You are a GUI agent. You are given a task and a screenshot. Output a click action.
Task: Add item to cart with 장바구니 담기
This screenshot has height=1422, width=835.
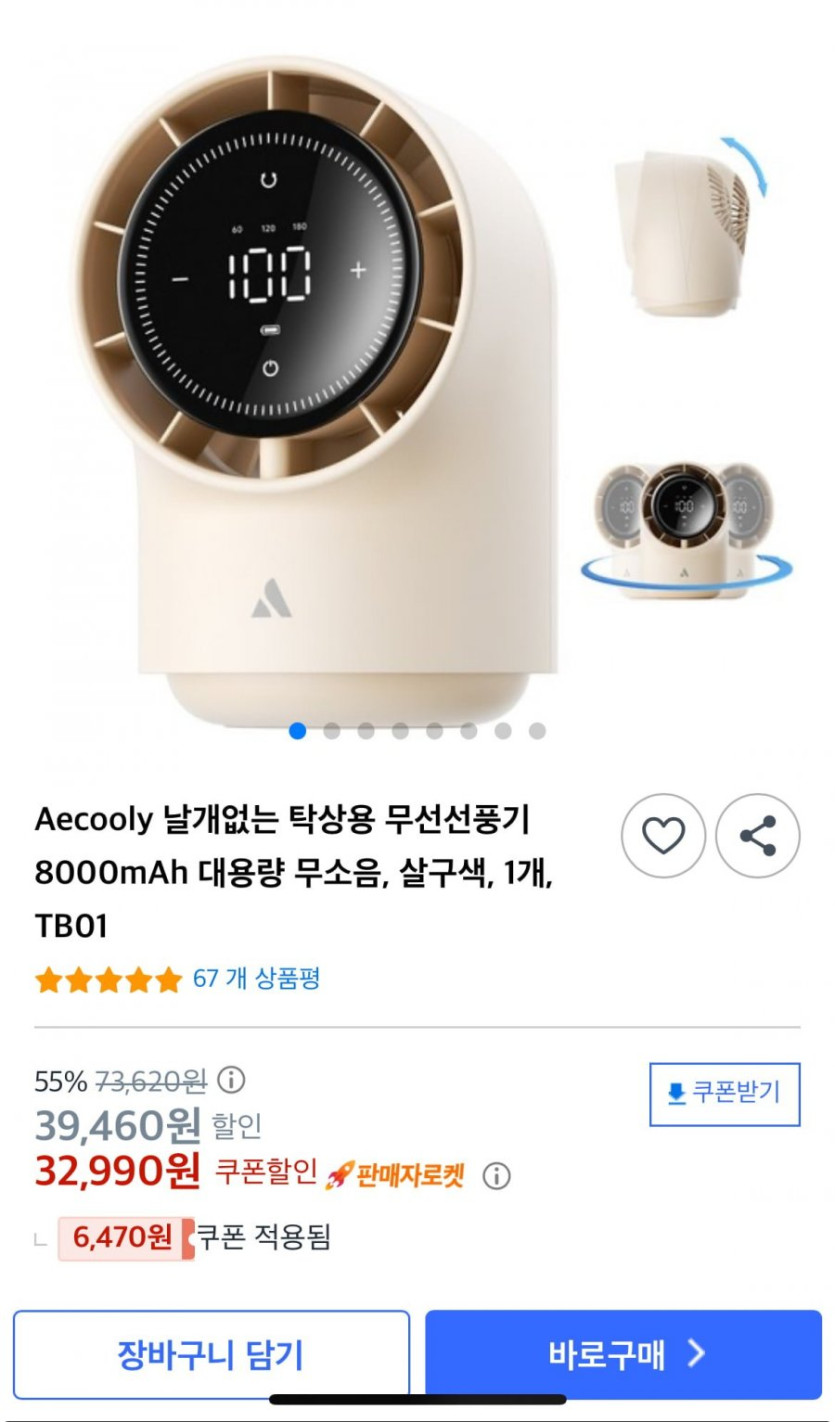coord(211,1355)
